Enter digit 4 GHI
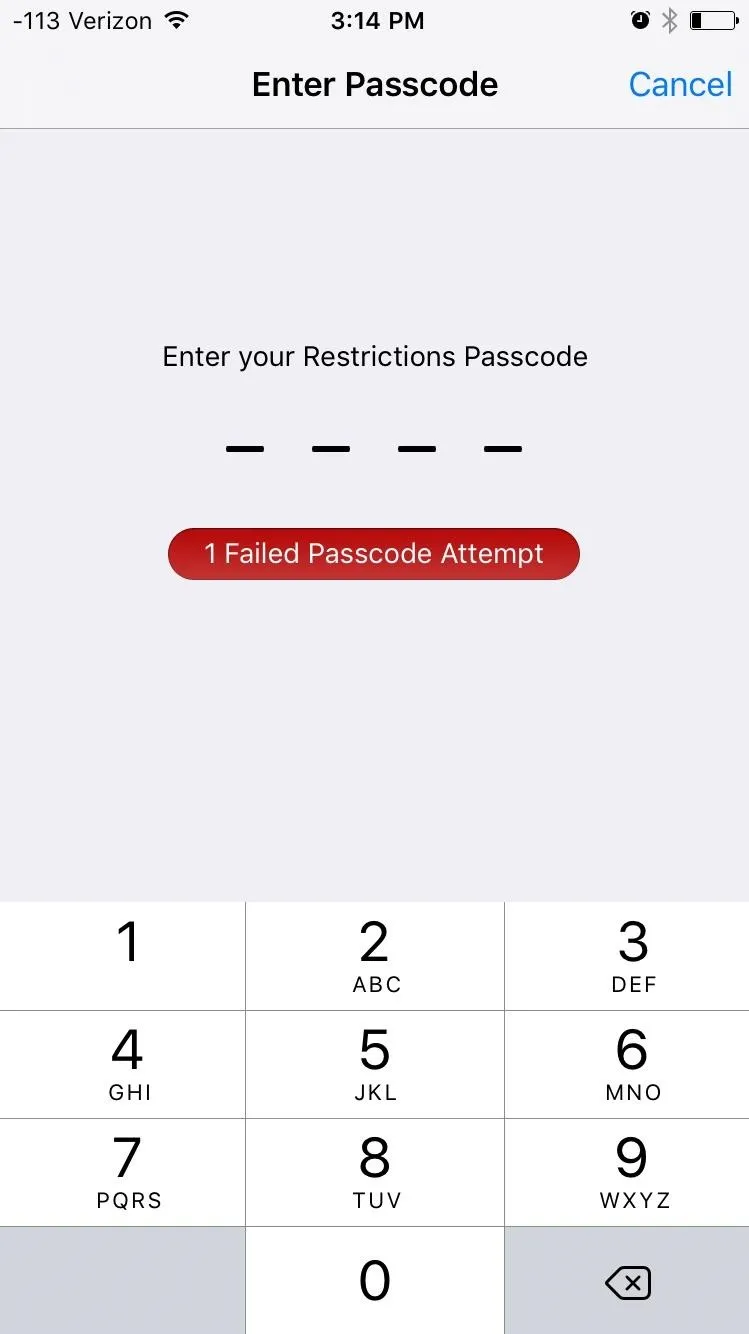Screen dimensions: 749x1334 tap(122, 1064)
